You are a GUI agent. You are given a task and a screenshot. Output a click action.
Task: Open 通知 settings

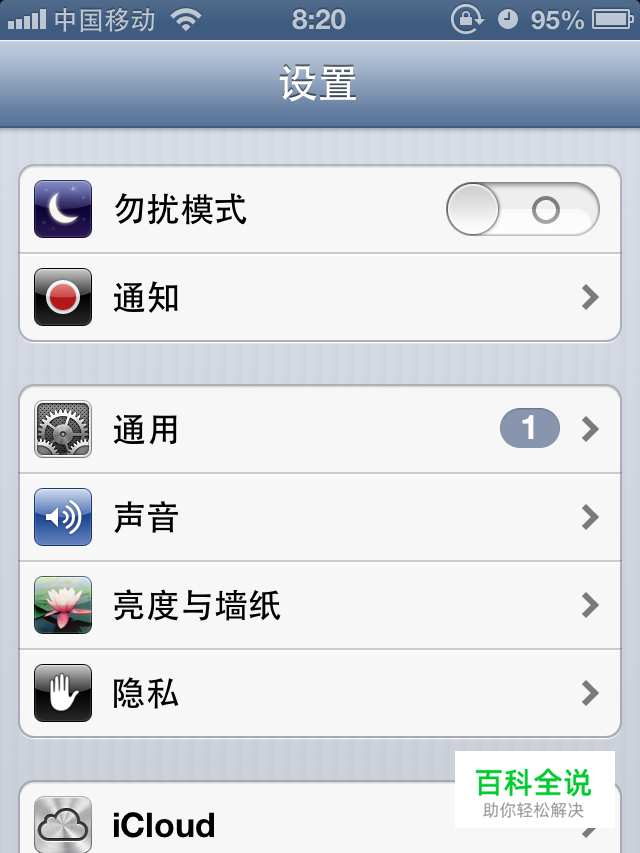point(320,298)
